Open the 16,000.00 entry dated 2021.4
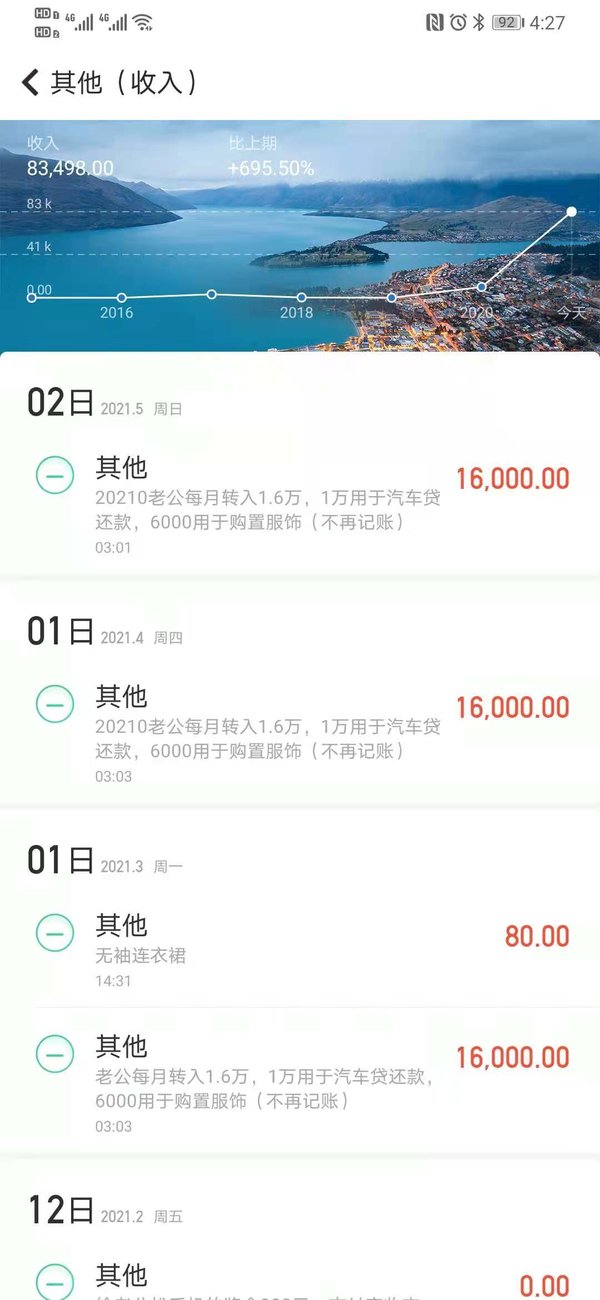The image size is (600, 1300). pos(300,734)
